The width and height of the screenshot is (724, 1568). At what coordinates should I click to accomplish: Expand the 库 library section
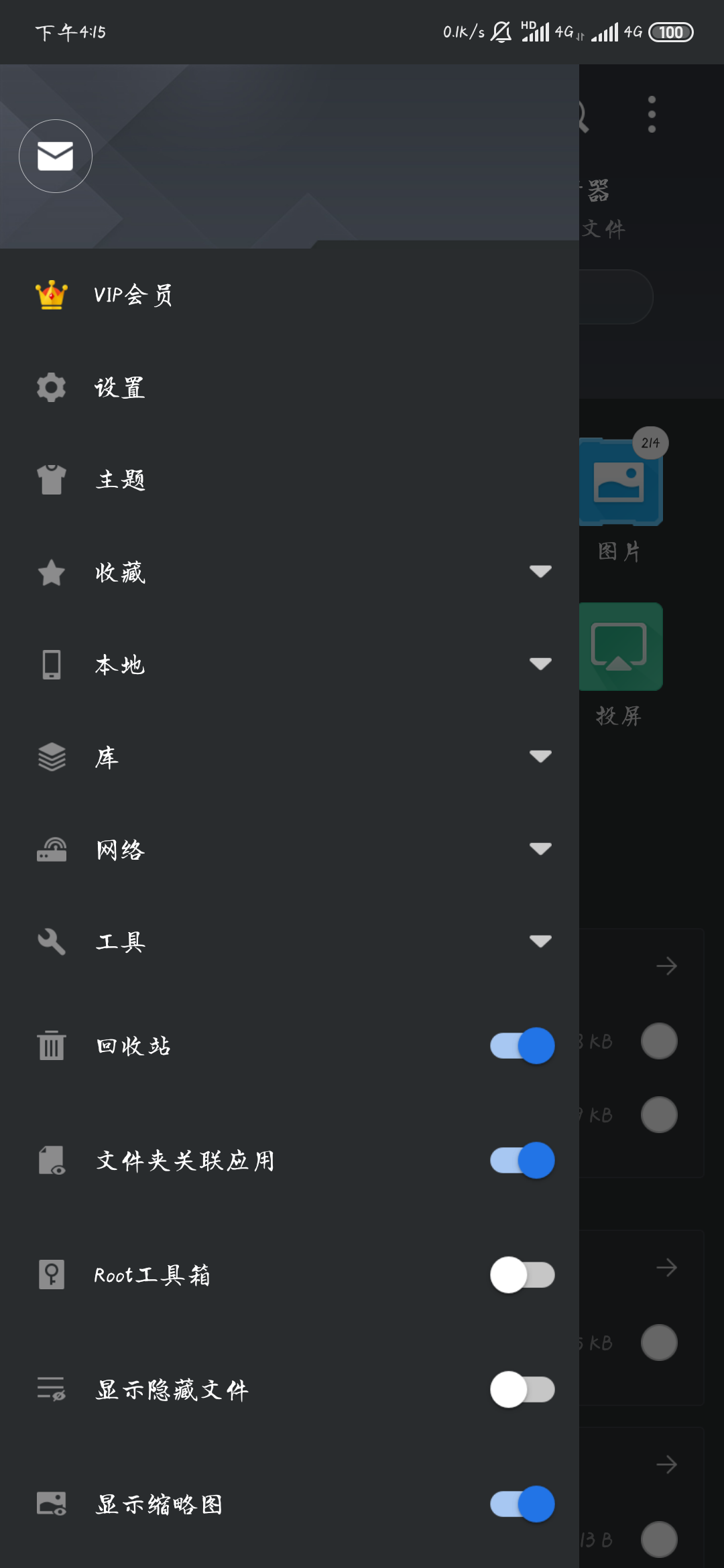pos(540,757)
